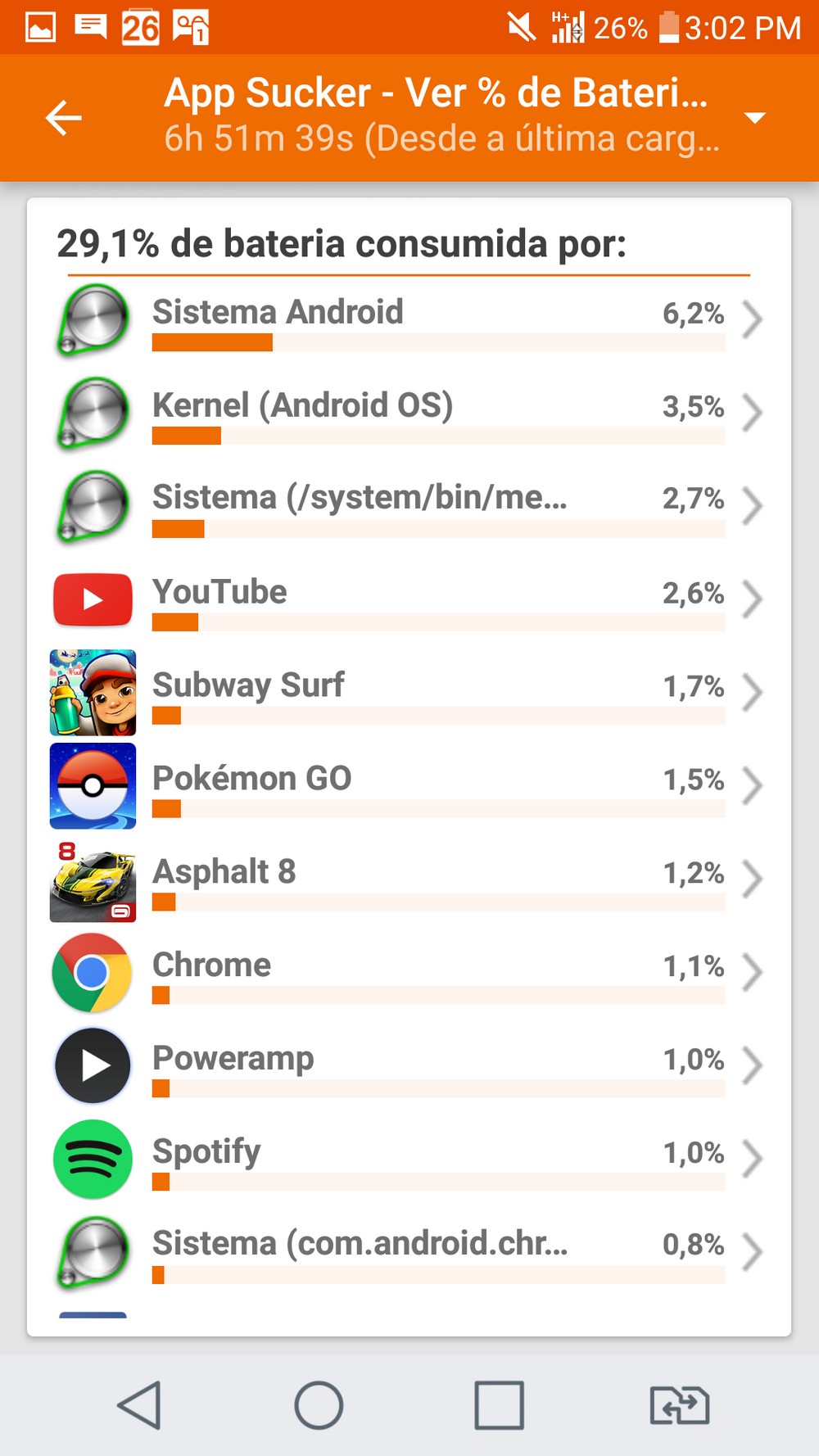The width and height of the screenshot is (819, 1456).
Task: Go to the home screen
Action: (x=319, y=1405)
